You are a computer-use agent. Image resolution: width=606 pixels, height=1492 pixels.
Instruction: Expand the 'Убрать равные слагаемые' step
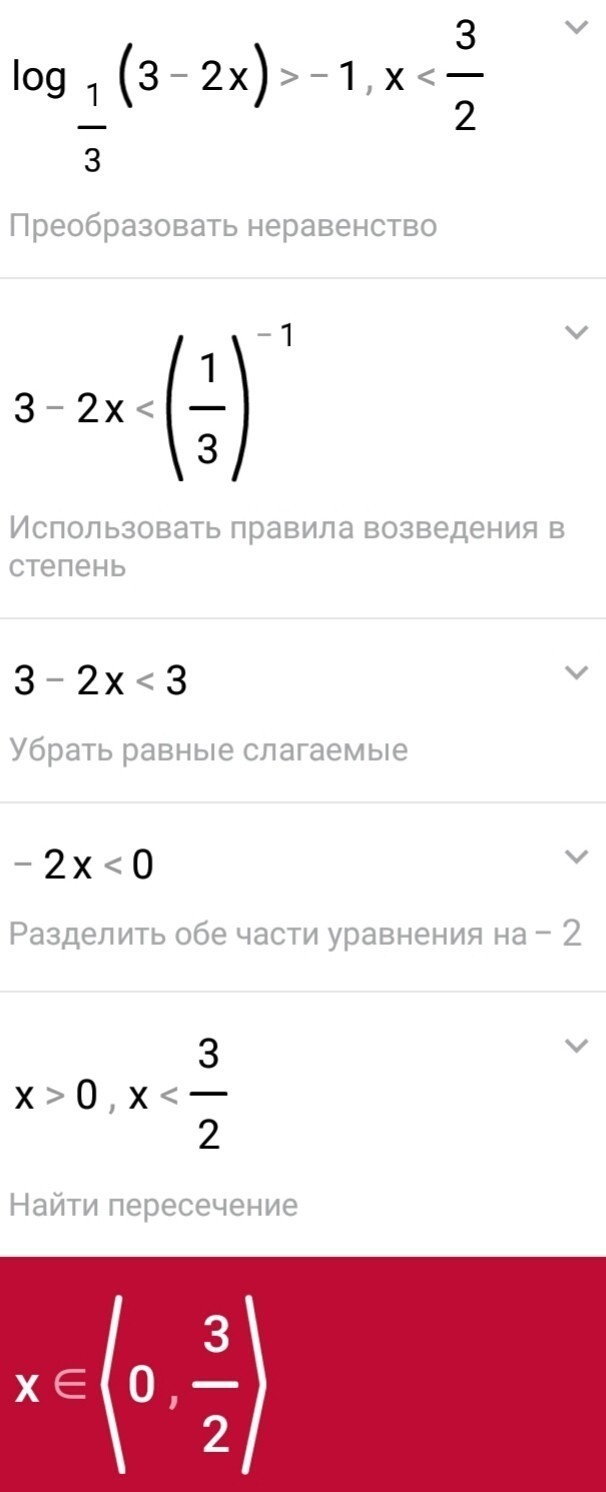576,673
